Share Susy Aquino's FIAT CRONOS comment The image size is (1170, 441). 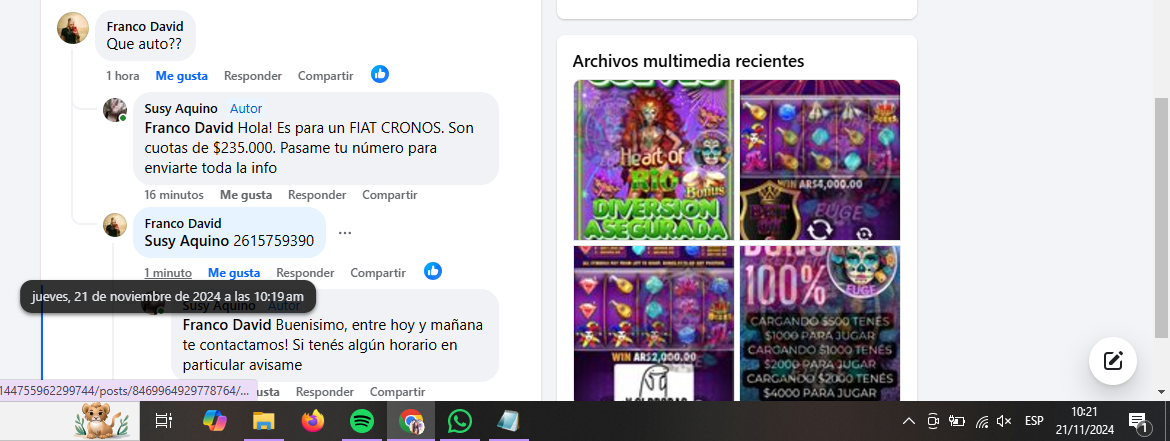point(389,194)
